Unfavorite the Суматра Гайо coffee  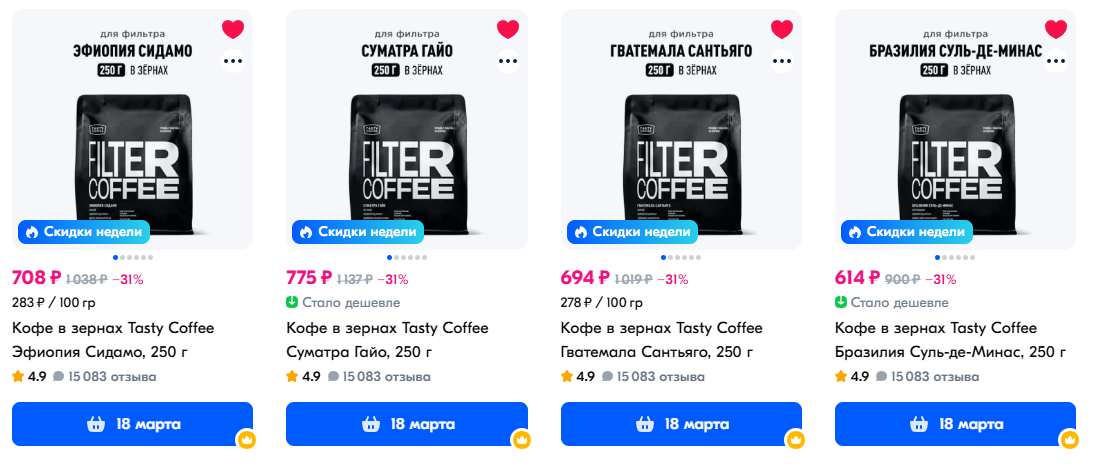coord(508,29)
